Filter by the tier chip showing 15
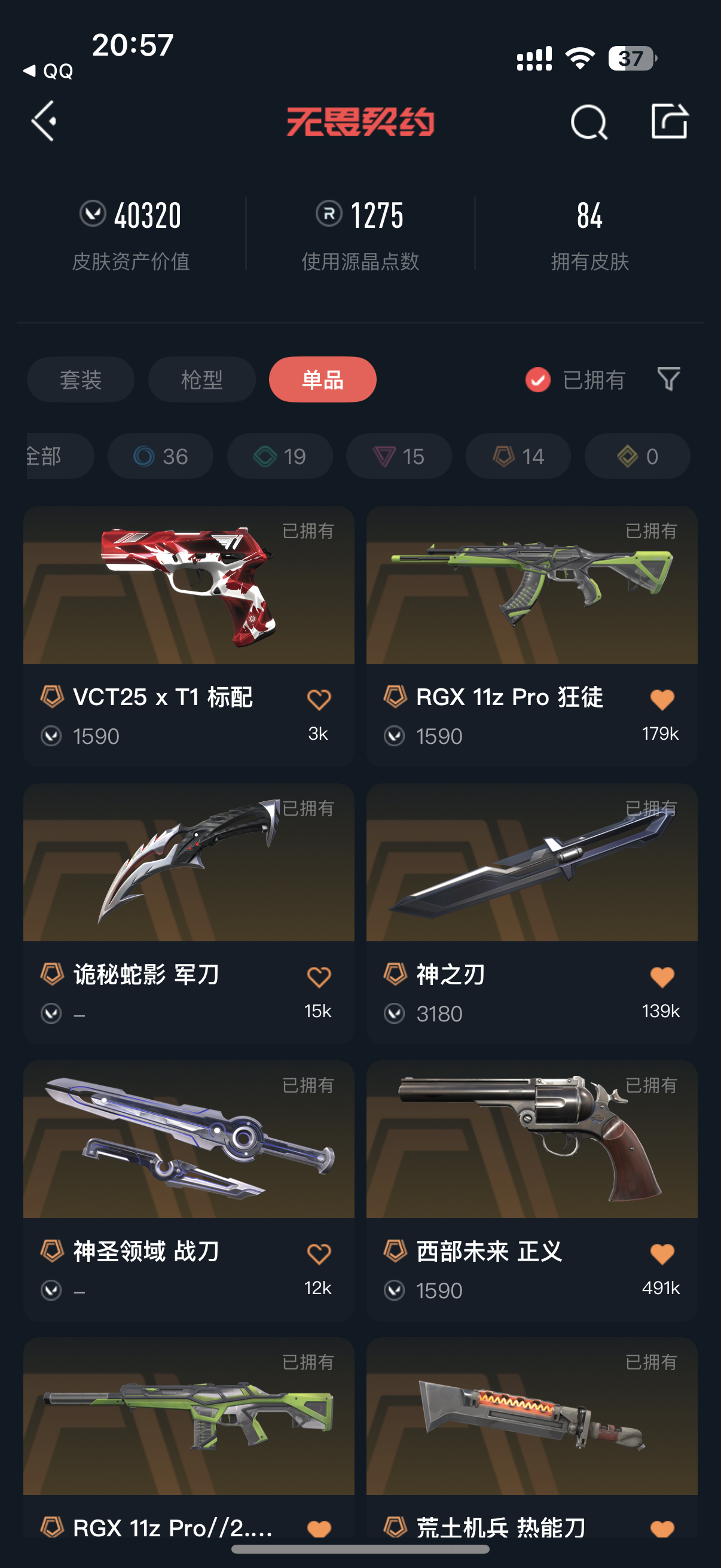Image resolution: width=721 pixels, height=1568 pixels. coord(399,456)
